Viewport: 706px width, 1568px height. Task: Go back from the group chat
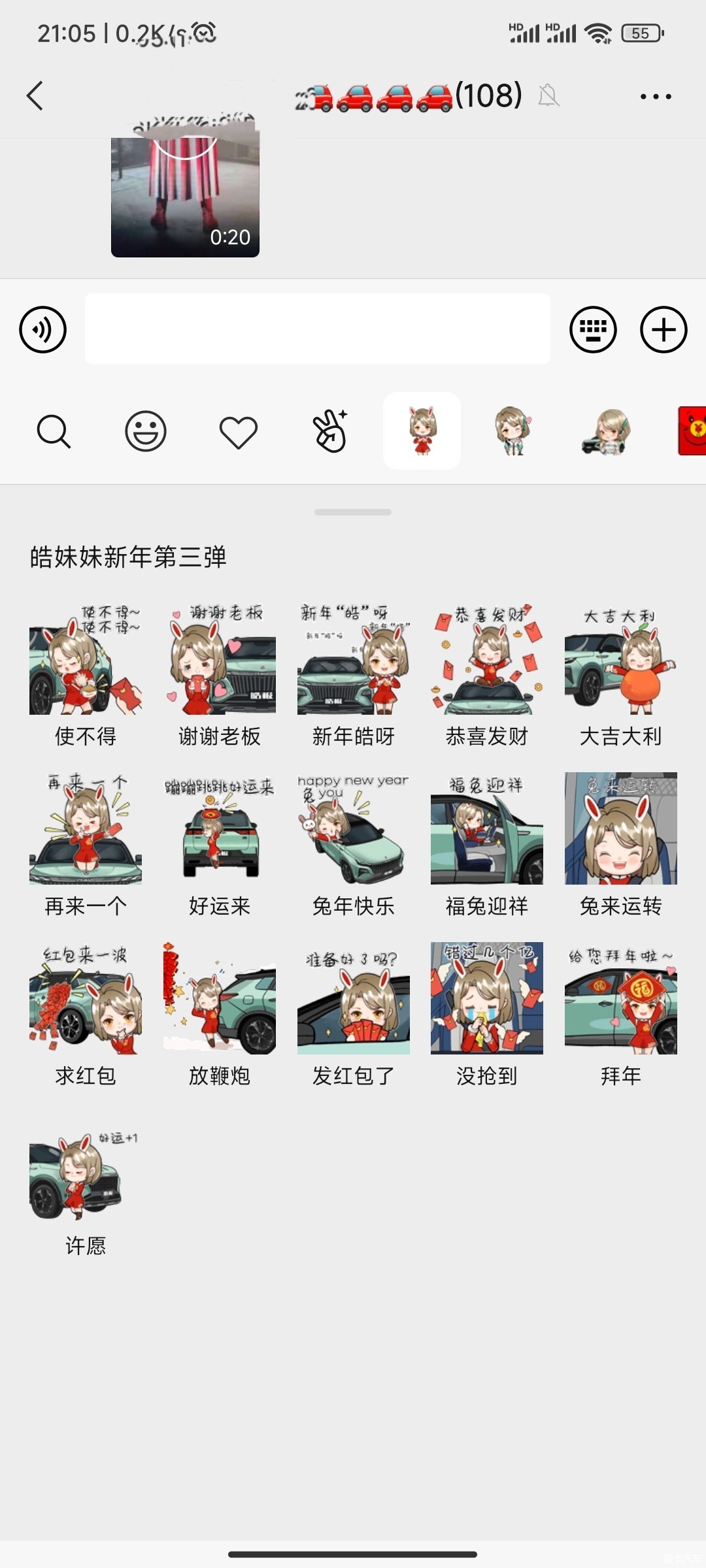(x=35, y=96)
